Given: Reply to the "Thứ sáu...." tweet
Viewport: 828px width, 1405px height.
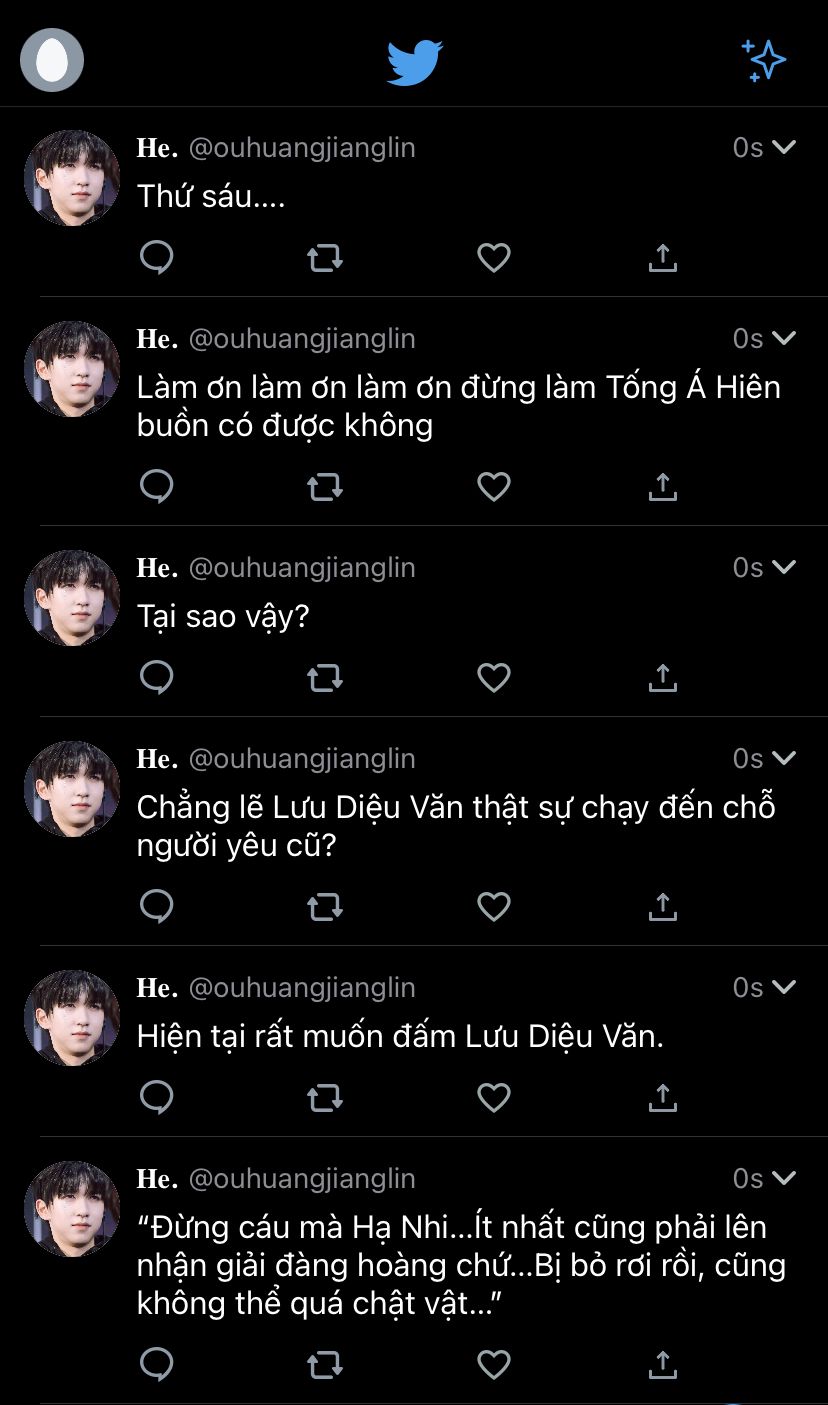Looking at the screenshot, I should click(x=157, y=258).
